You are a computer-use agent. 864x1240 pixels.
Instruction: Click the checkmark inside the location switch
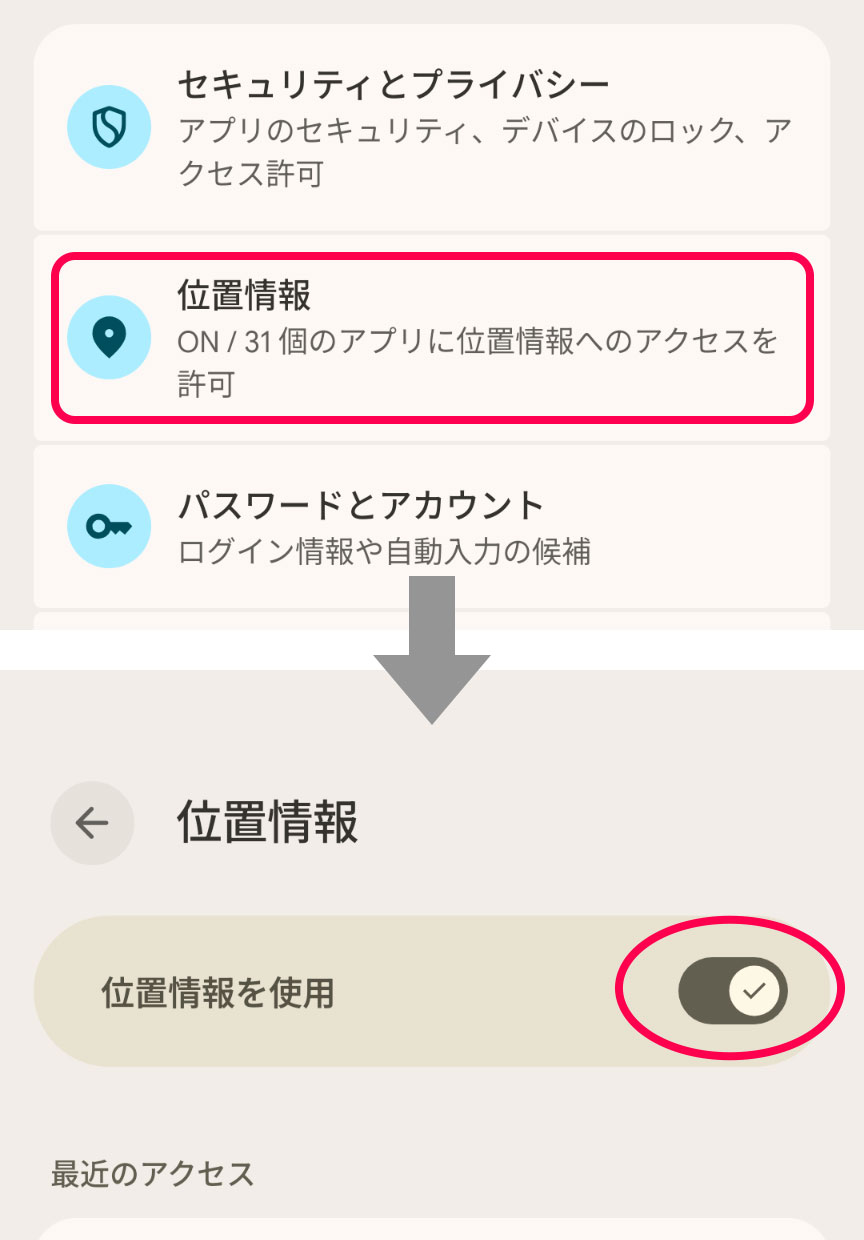(x=757, y=990)
